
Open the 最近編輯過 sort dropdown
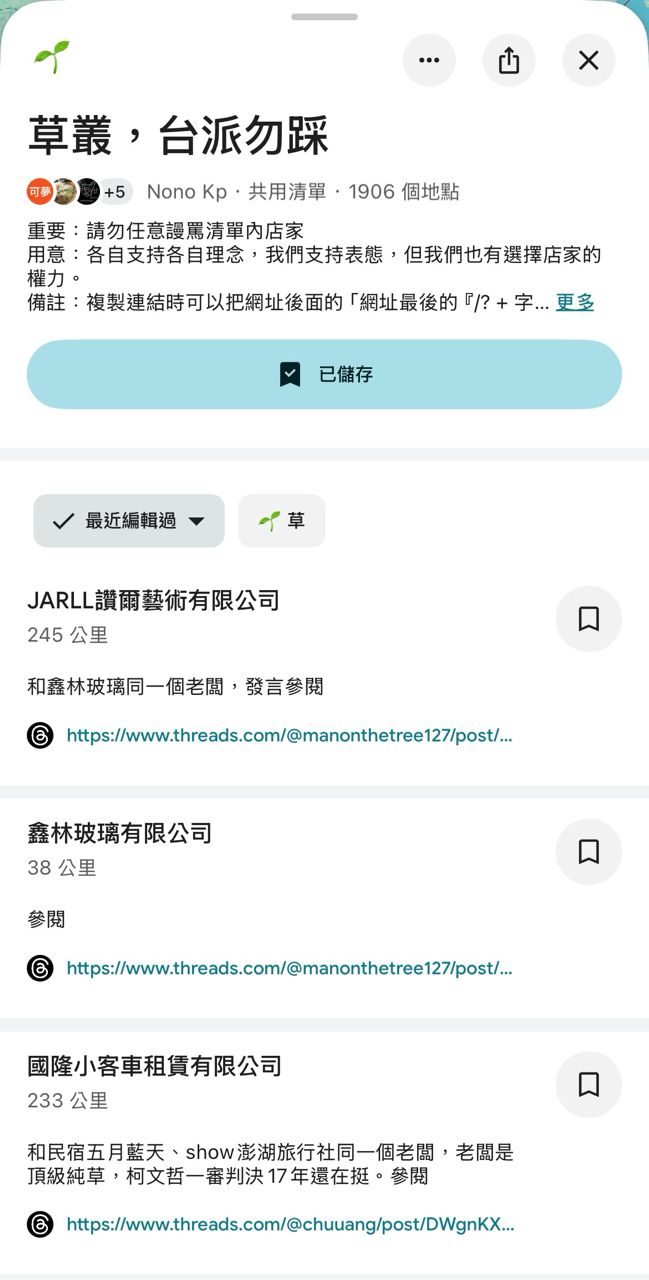coord(129,521)
